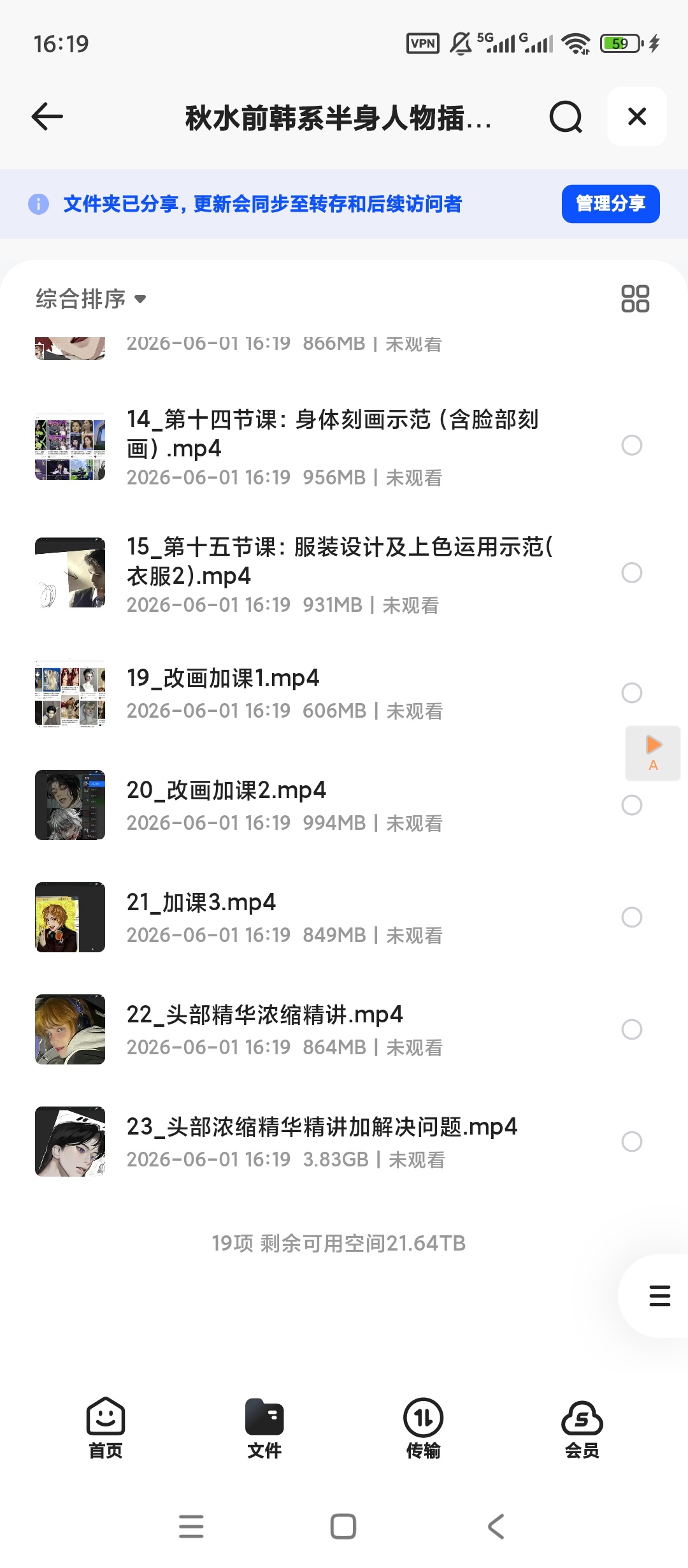This screenshot has height=1568, width=688.
Task: Tap the system home button
Action: coord(343,1527)
